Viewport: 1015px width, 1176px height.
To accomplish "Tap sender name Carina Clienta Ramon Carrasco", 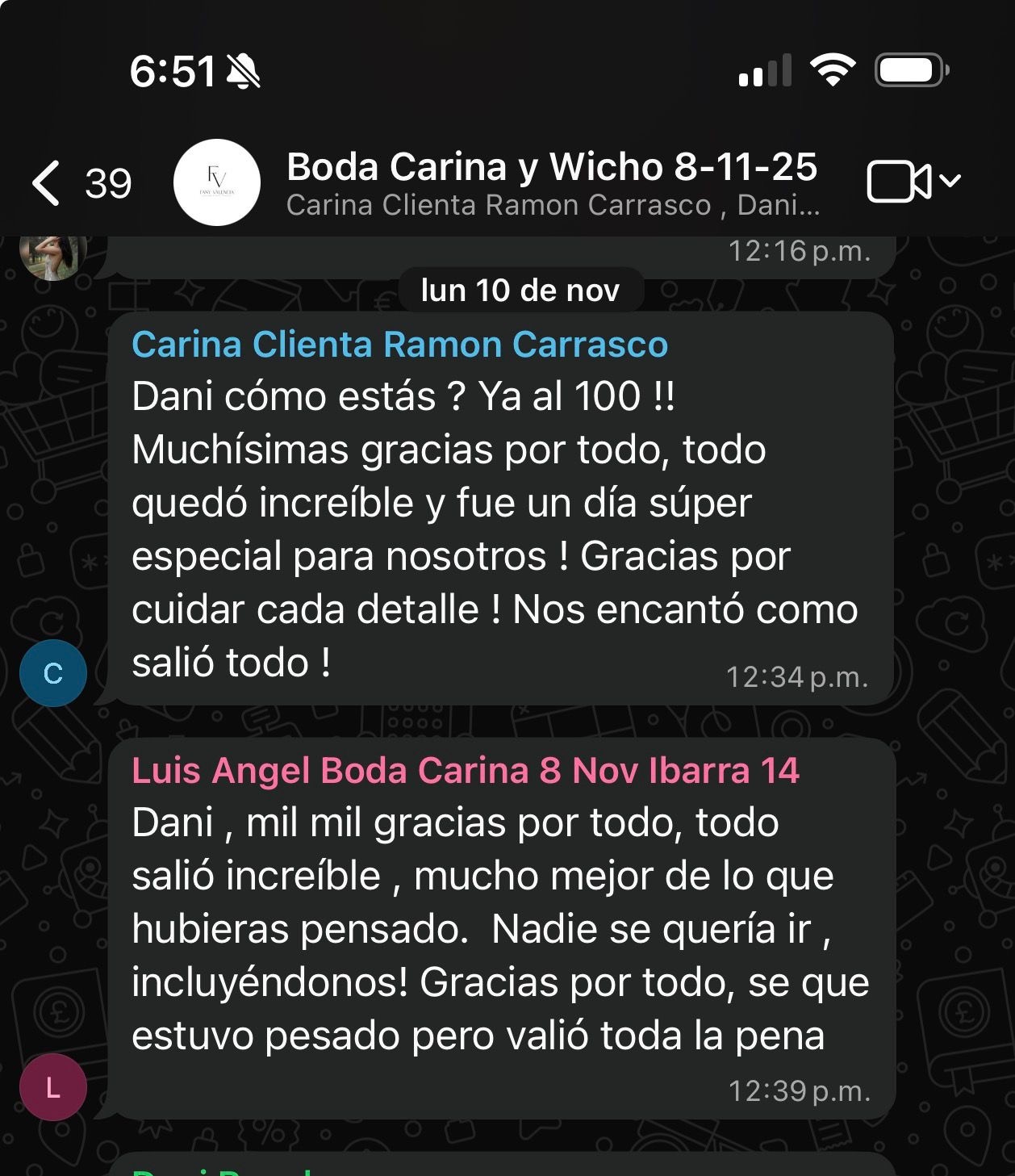I will [399, 345].
